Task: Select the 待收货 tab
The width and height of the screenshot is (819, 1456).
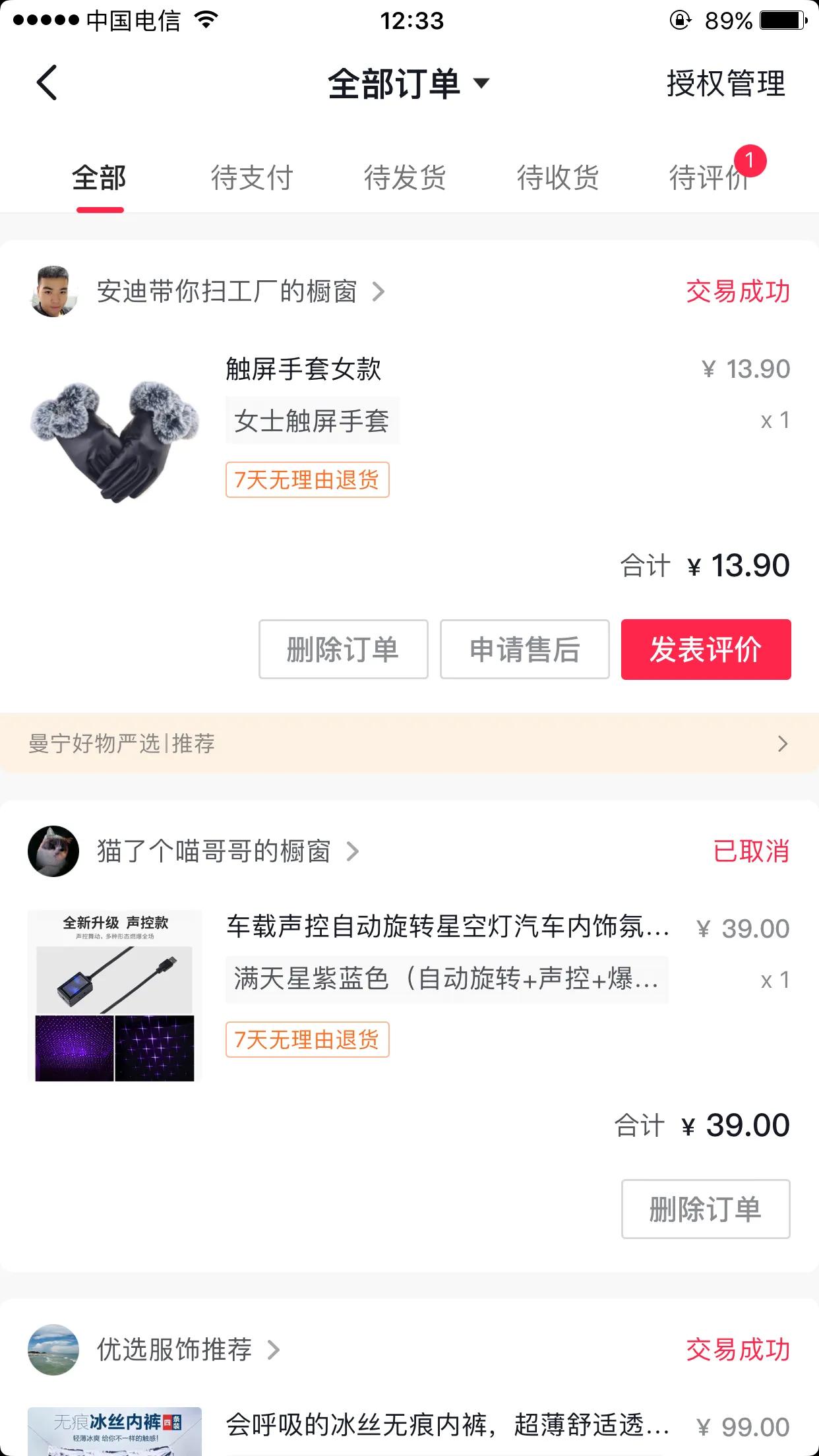Action: pyautogui.click(x=557, y=177)
